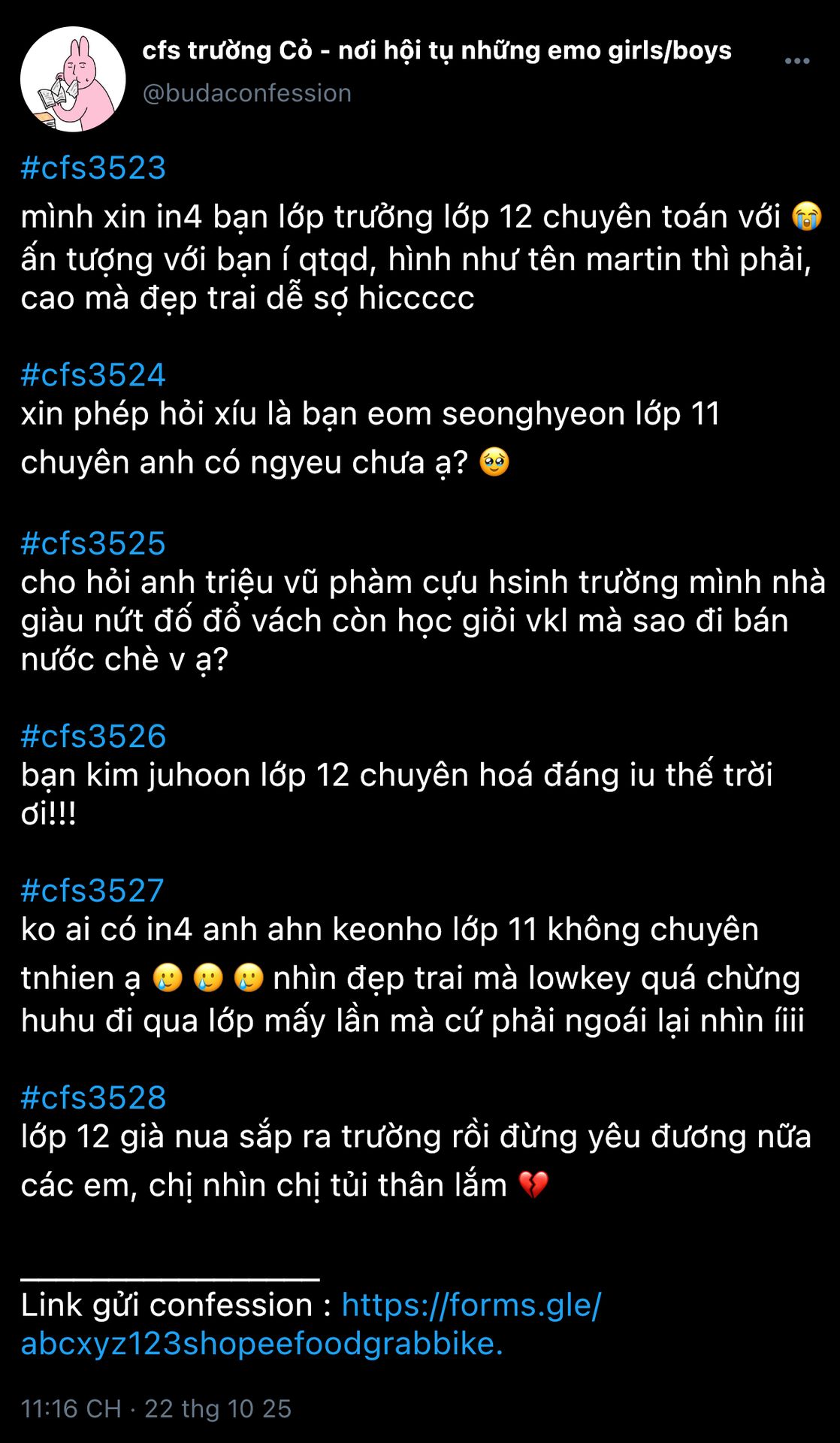Open hashtag #cfs3526

click(93, 737)
